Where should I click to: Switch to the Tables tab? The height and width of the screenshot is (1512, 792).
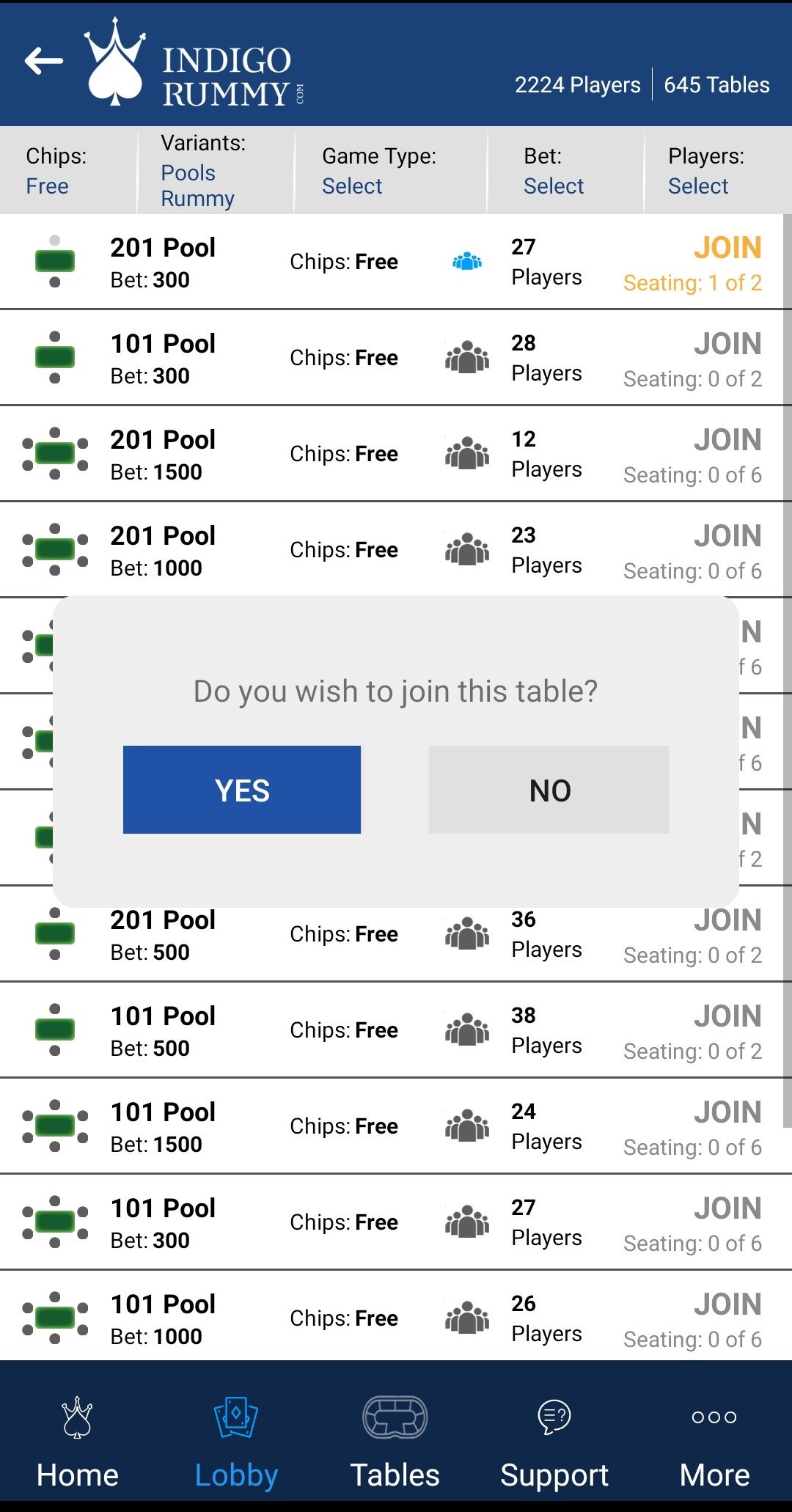coord(395,1443)
